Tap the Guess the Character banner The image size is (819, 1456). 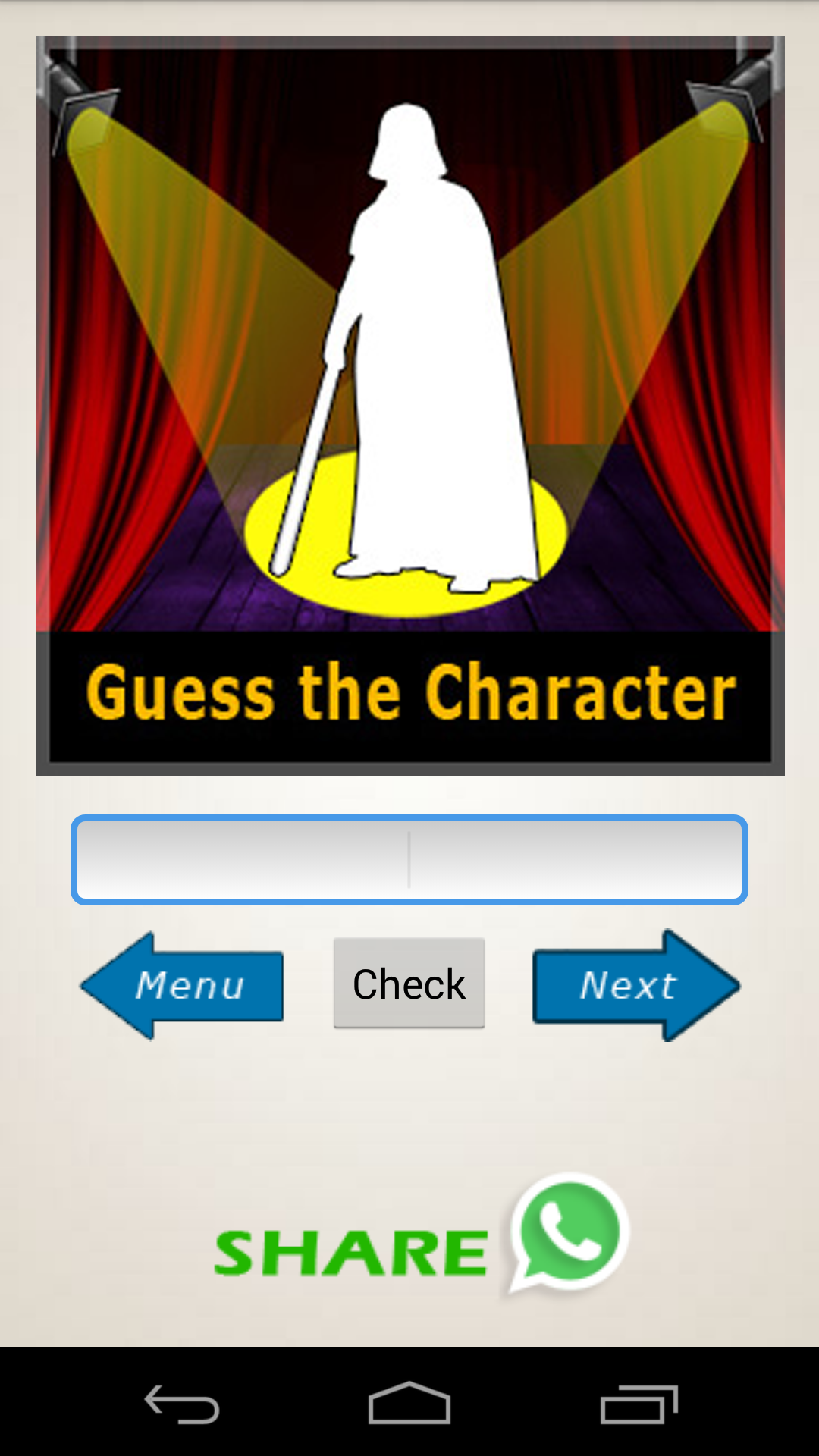tap(409, 692)
